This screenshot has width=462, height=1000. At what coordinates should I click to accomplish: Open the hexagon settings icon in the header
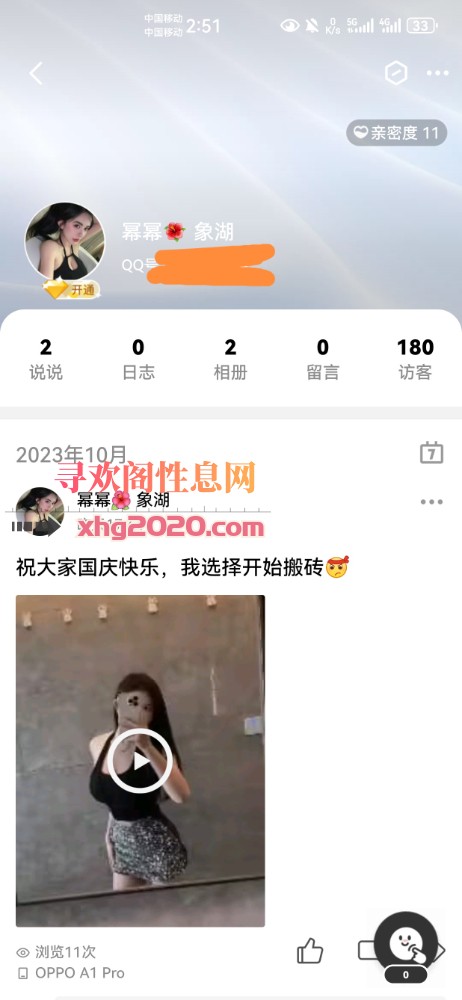point(396,73)
